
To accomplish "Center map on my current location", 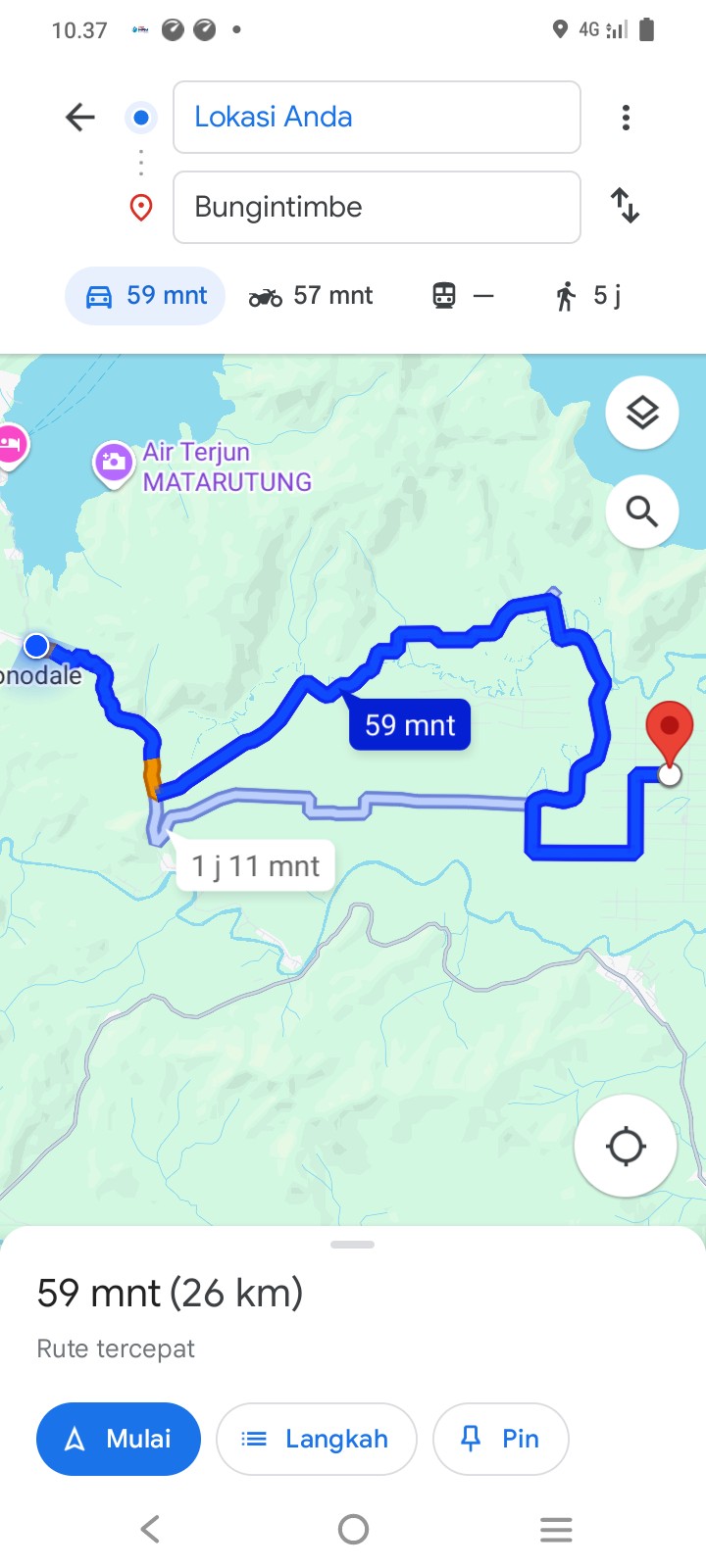I will (x=626, y=1146).
